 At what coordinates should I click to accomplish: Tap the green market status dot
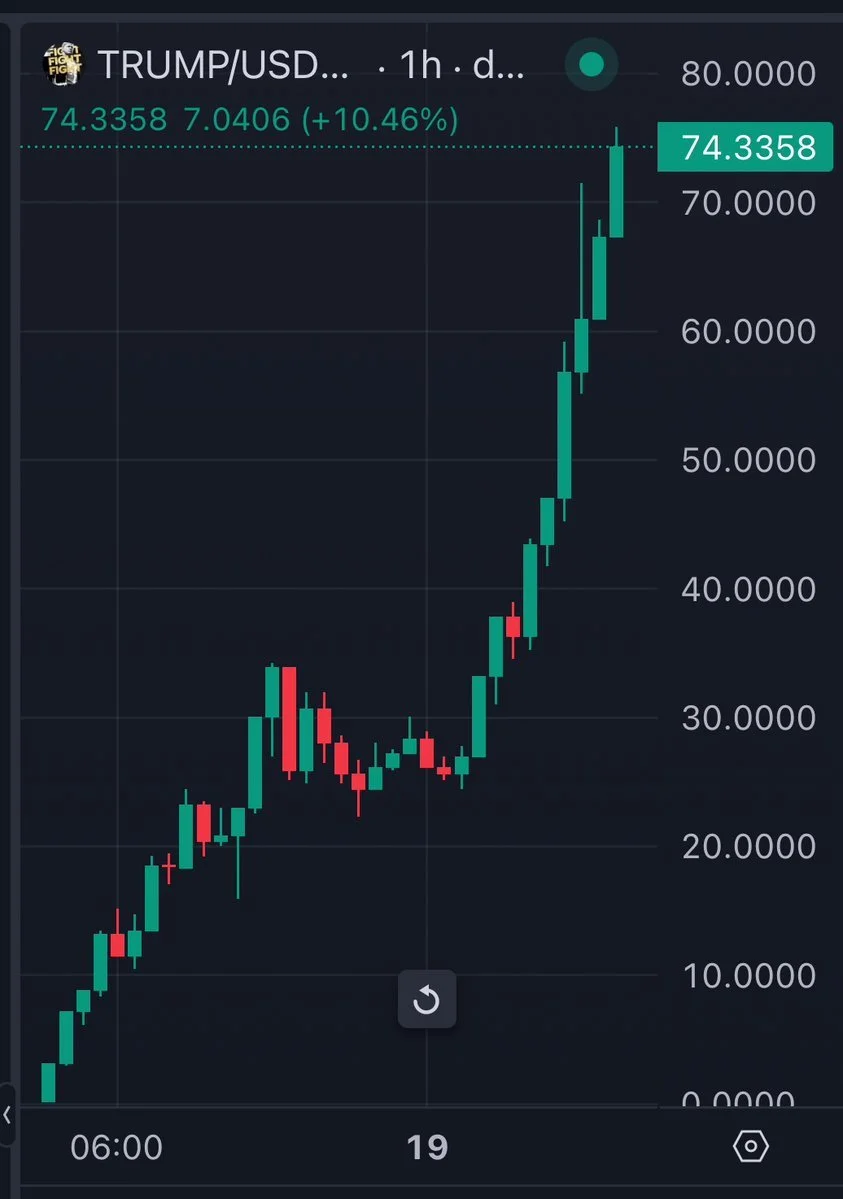(592, 66)
